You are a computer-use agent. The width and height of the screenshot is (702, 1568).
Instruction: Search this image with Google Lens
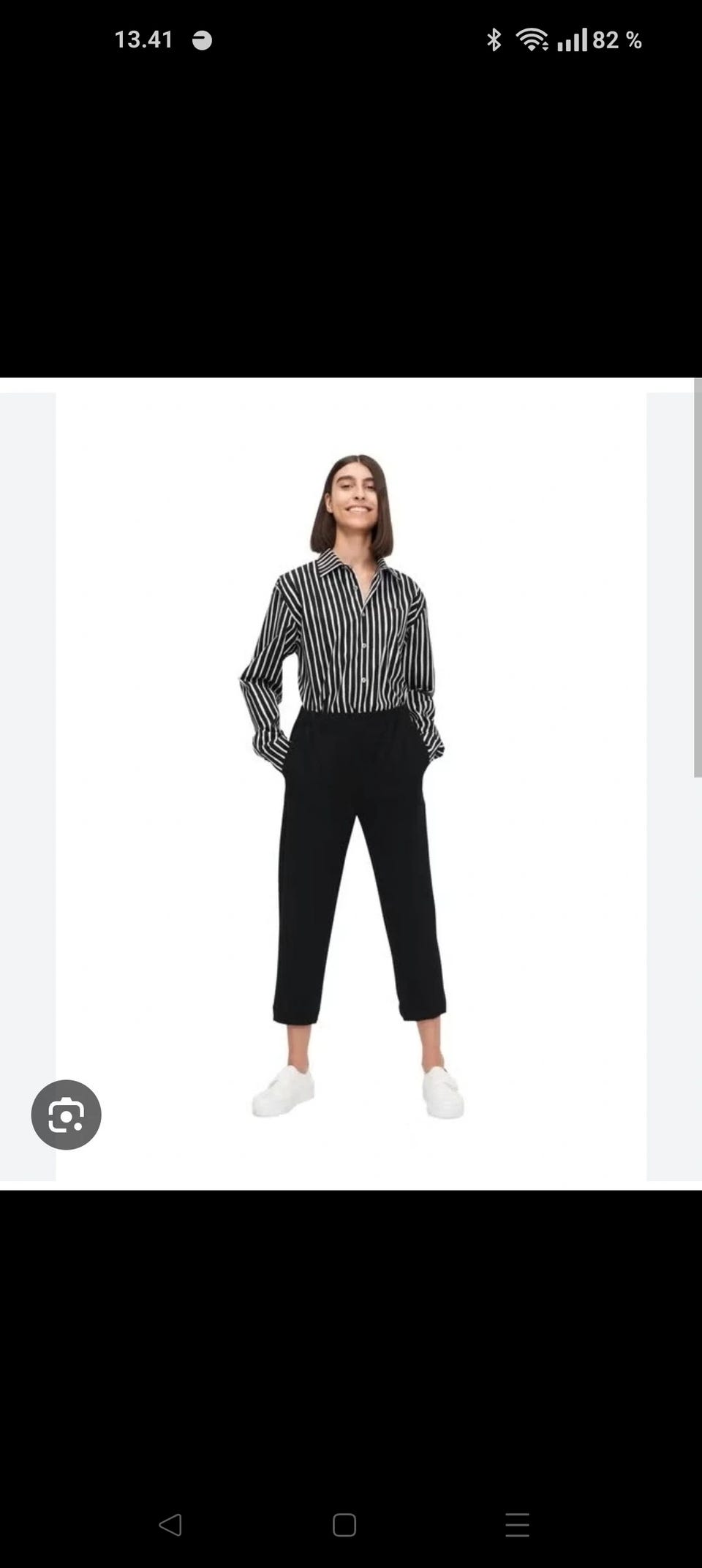(66, 1115)
